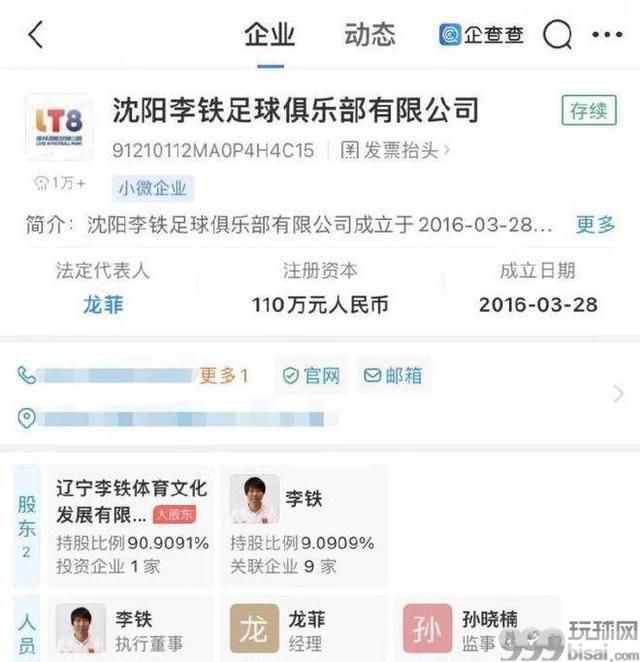Select the 企业 tab
Screen dimensions: 640x662
tap(270, 34)
